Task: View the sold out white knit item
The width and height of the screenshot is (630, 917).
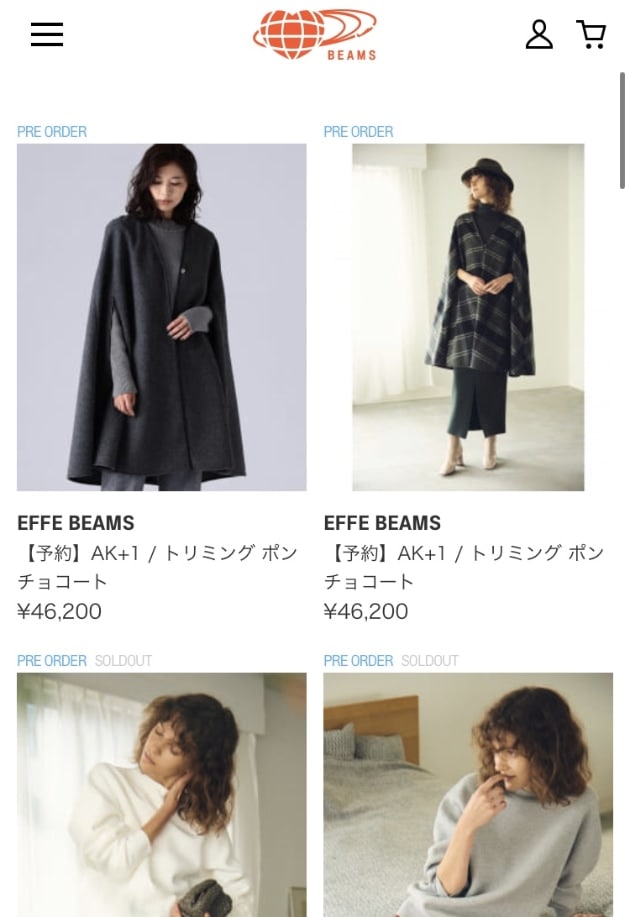Action: pos(162,795)
